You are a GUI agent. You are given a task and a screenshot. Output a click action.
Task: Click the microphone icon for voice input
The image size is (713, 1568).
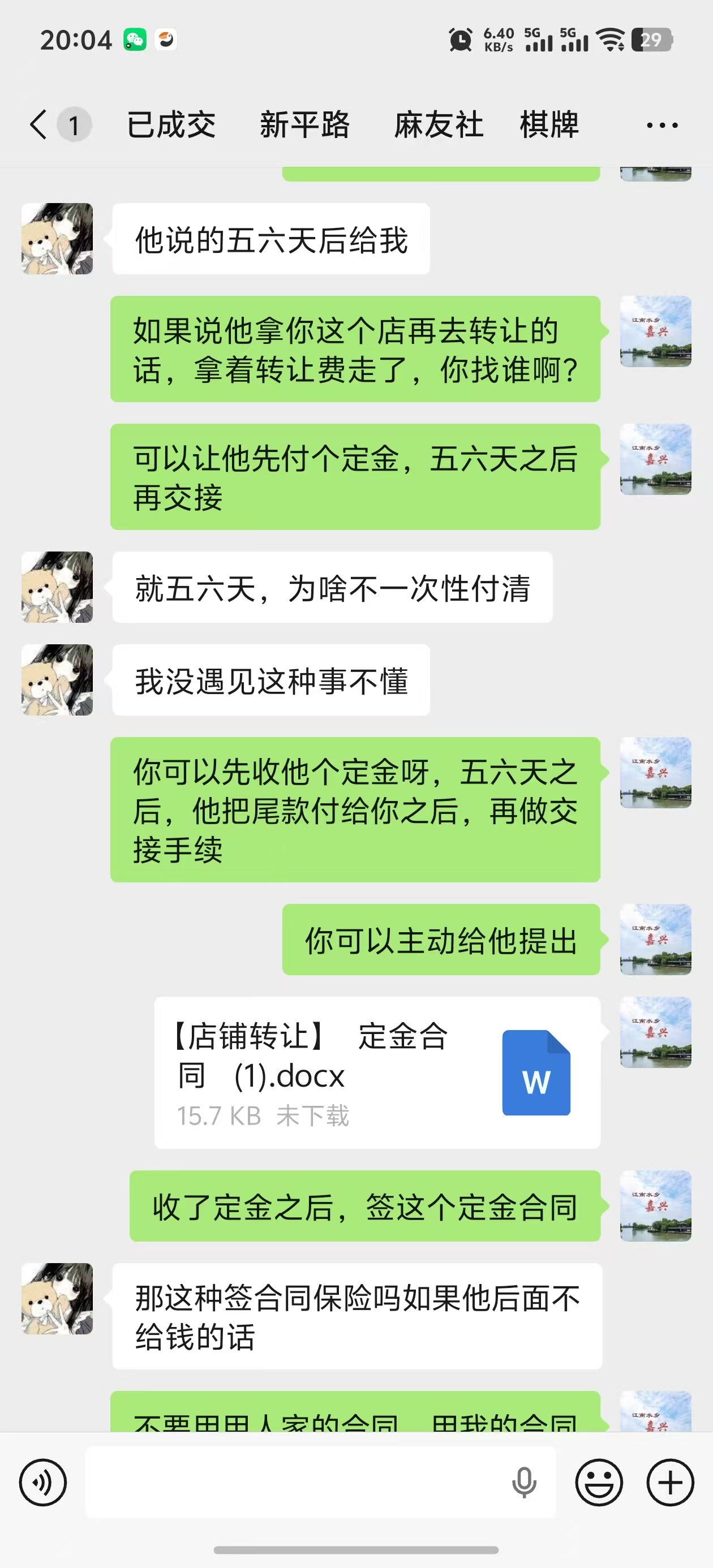coord(523,1482)
